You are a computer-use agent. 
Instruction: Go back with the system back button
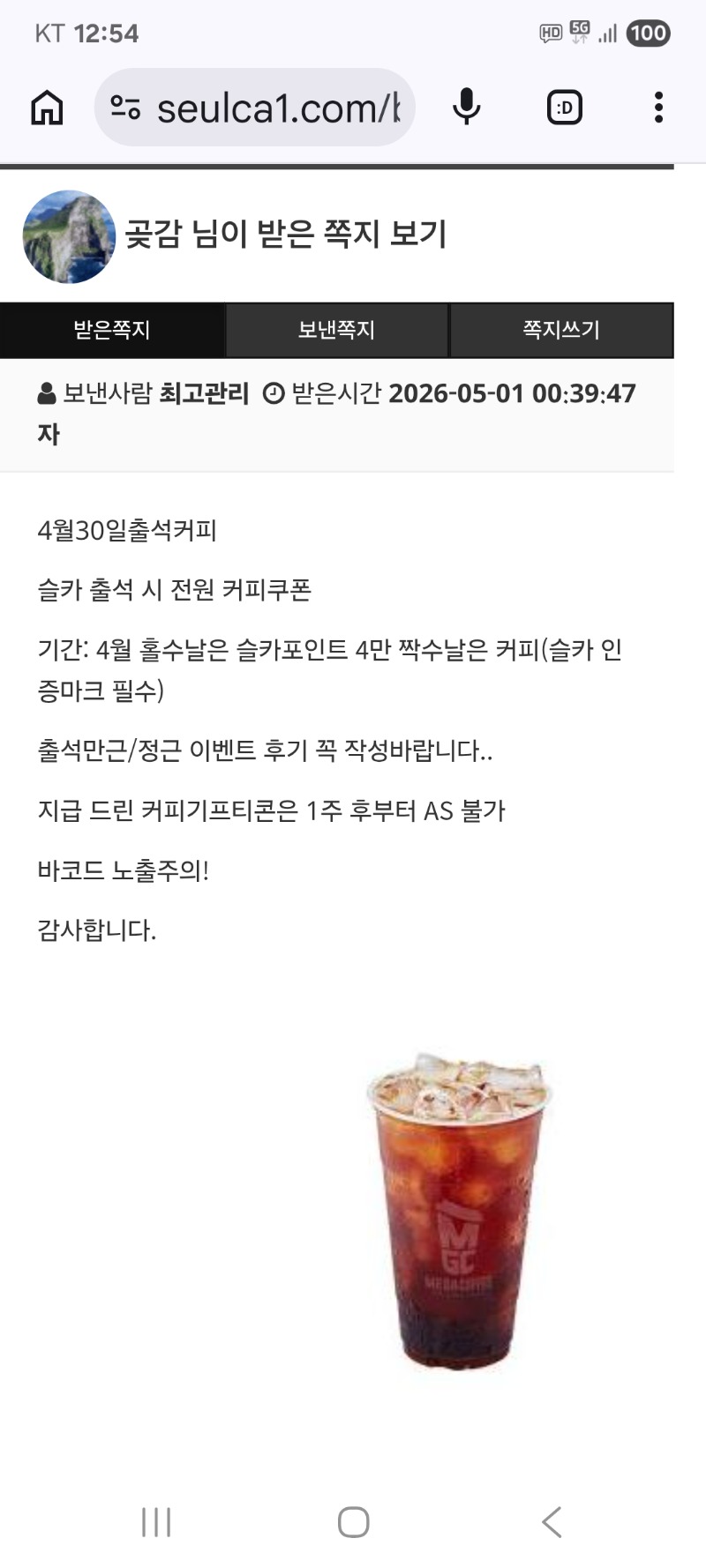552,1522
